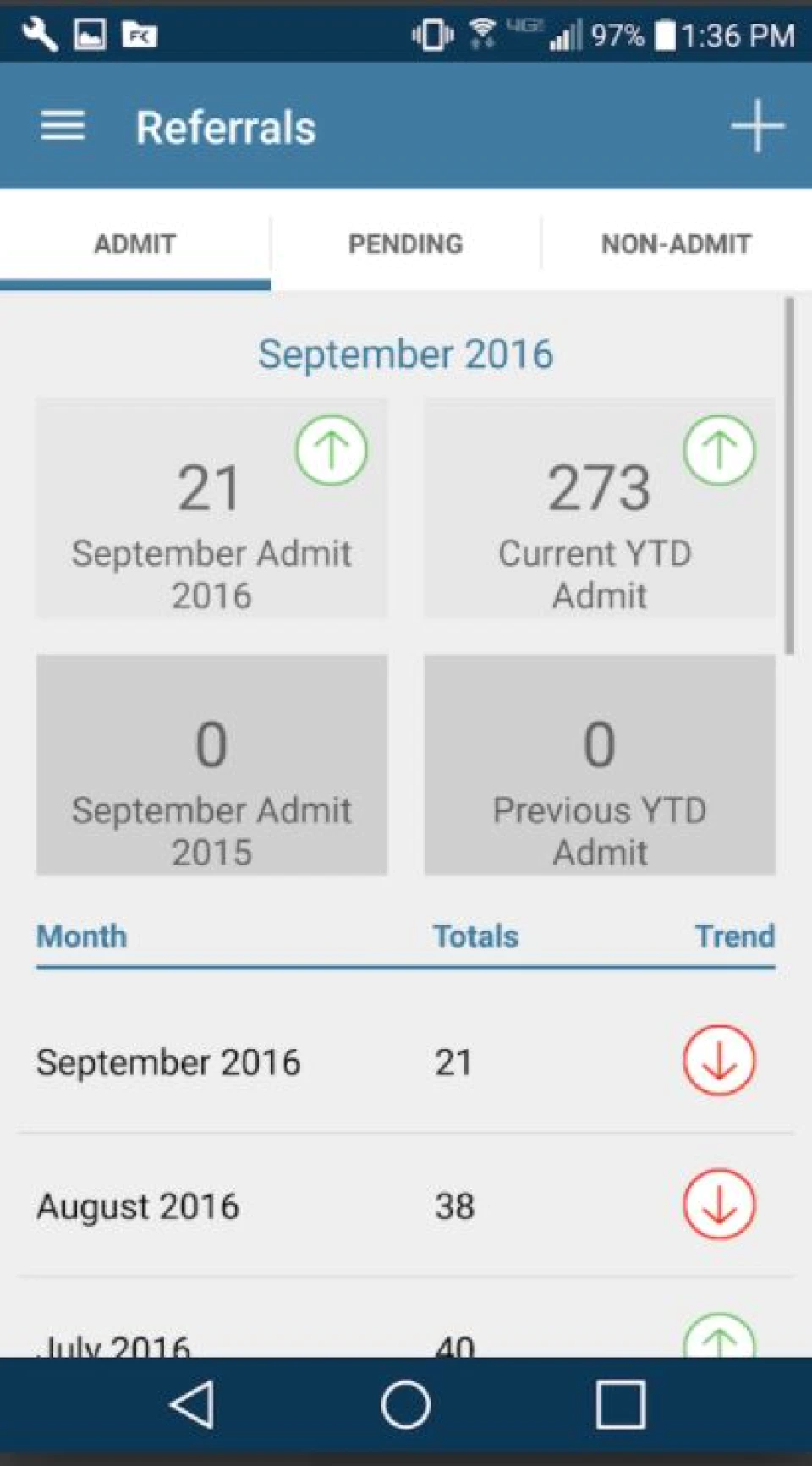Add a new referral with plus icon
The image size is (812, 1466).
pyautogui.click(x=757, y=126)
